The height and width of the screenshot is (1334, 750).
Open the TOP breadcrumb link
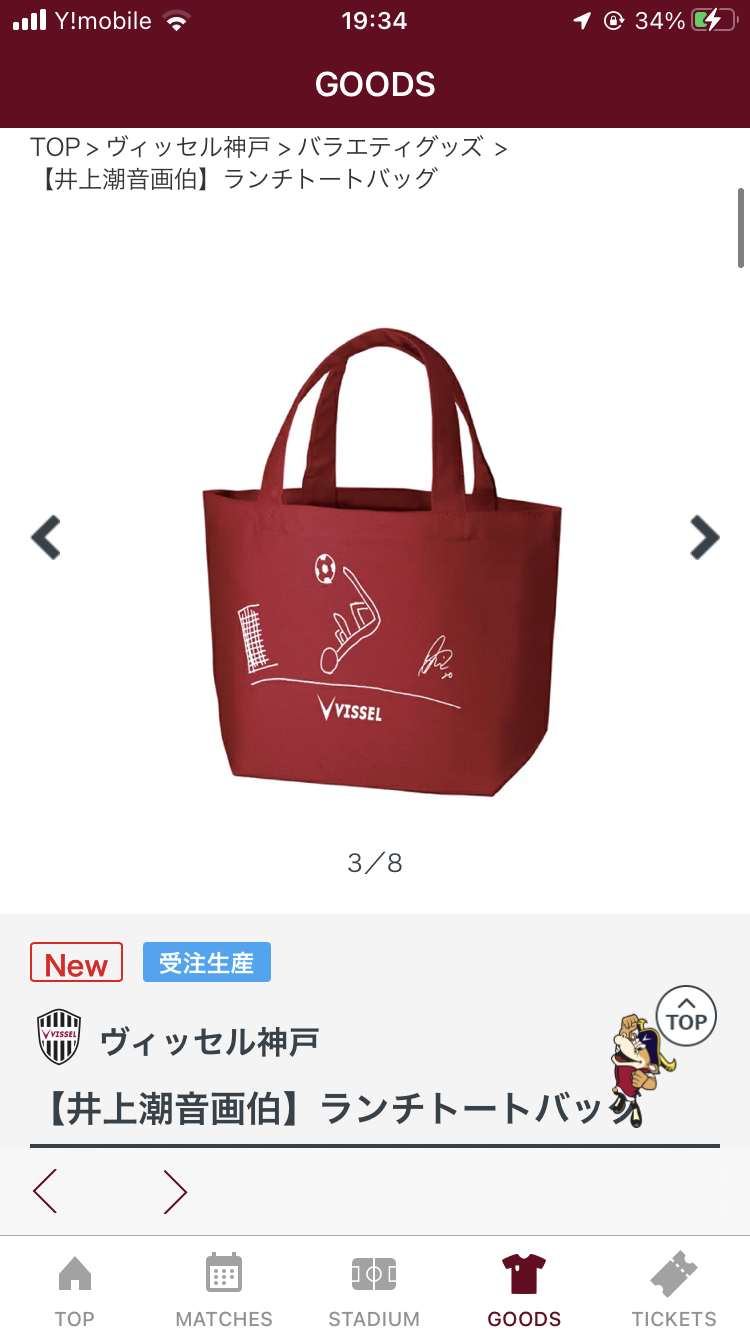(55, 147)
